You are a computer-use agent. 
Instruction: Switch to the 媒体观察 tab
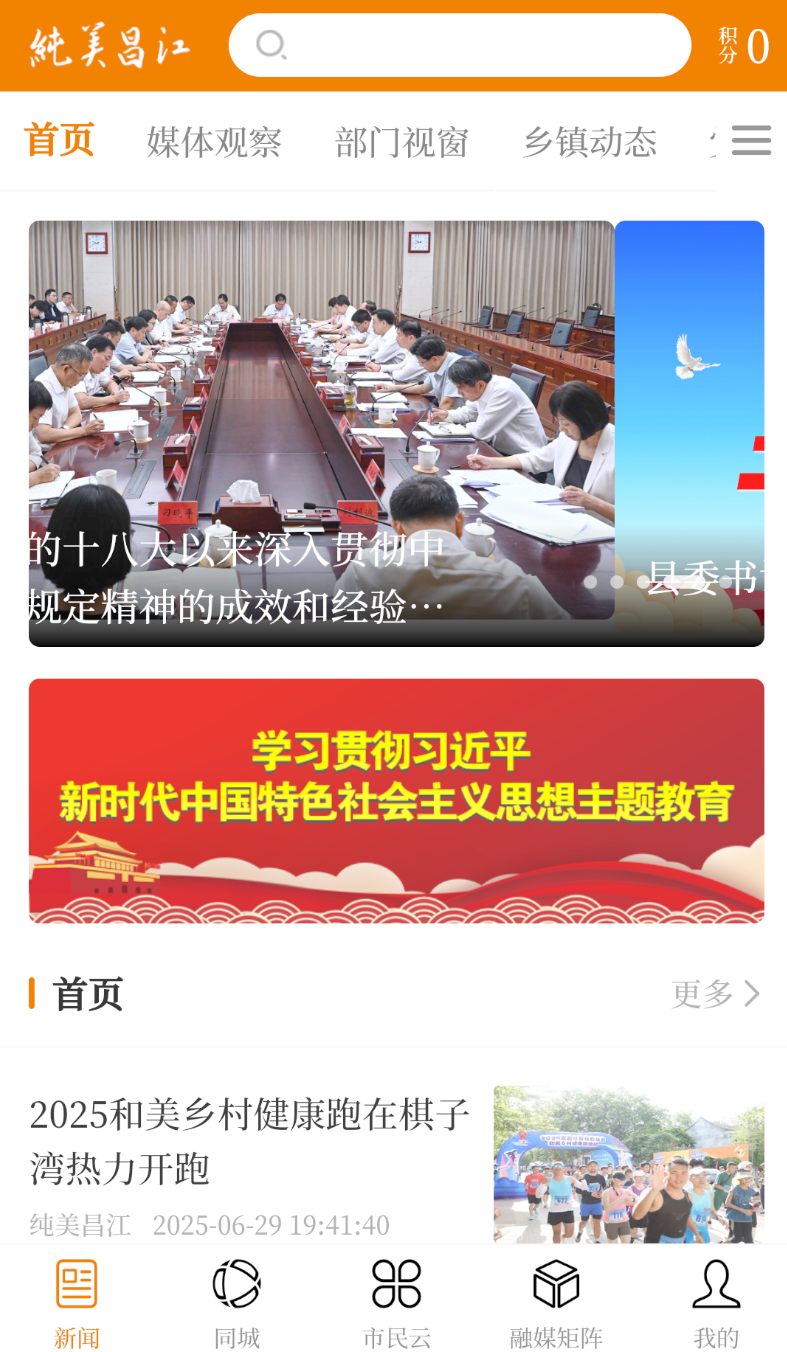click(214, 142)
